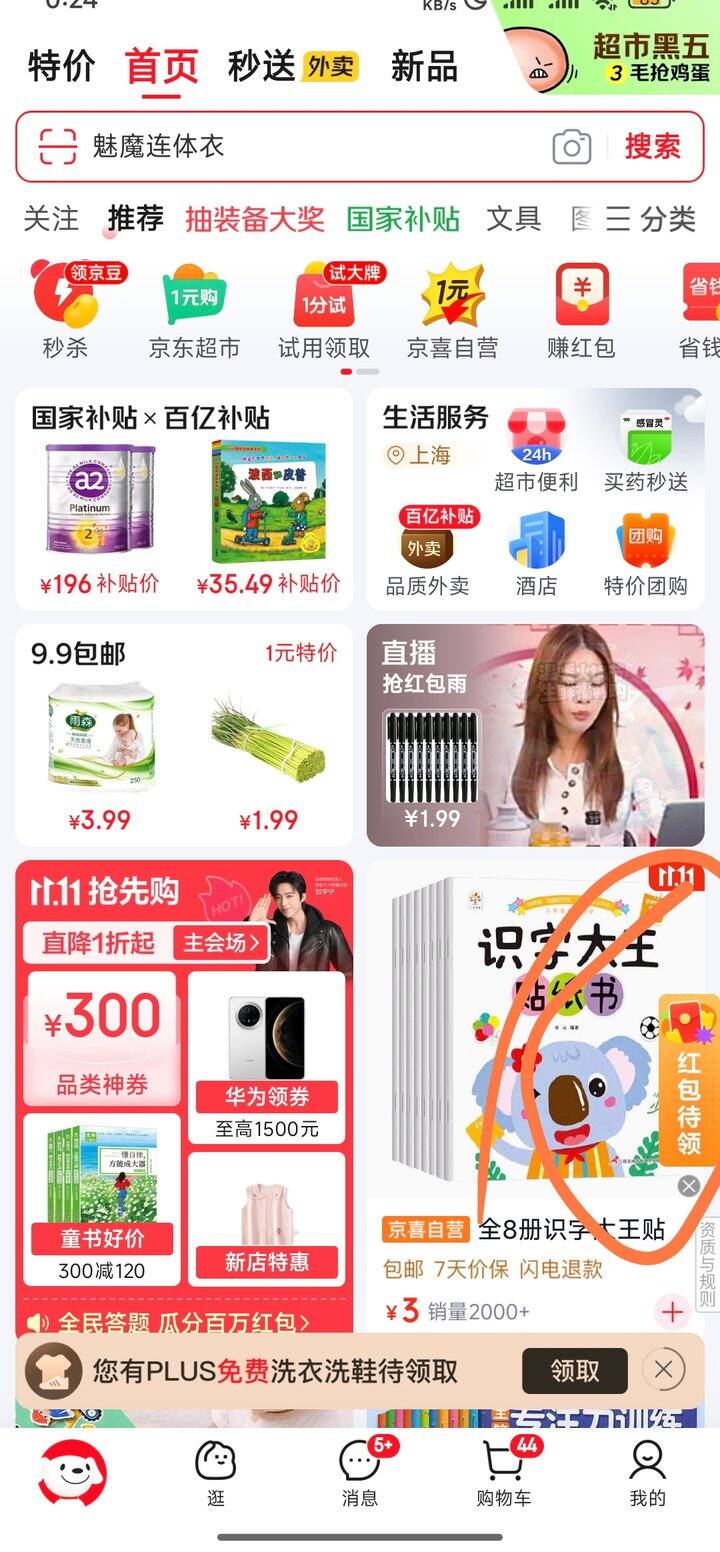Viewport: 720px width, 1552px height.
Task: Open the 试用领取 shortcut
Action: [324, 311]
